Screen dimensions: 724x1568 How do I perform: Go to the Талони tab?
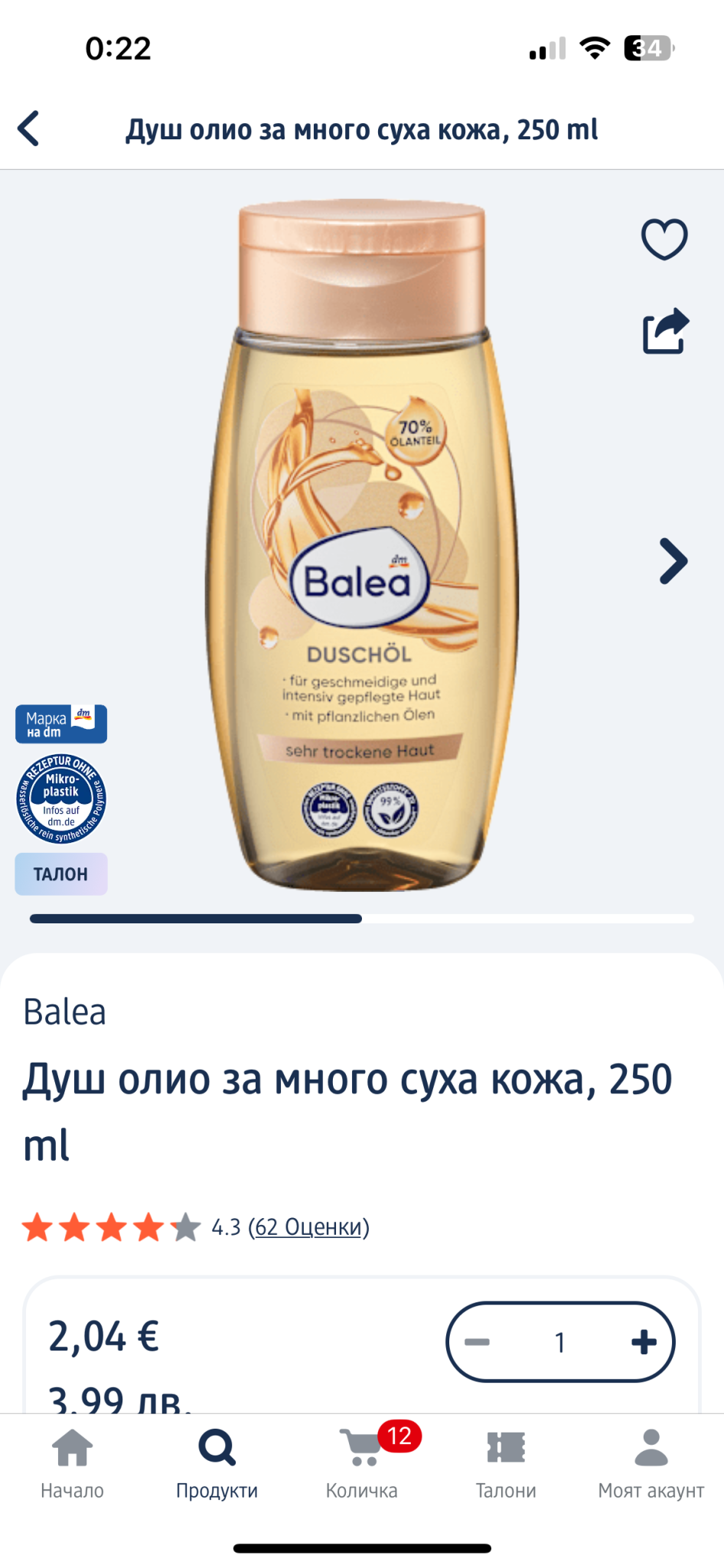click(x=506, y=1464)
